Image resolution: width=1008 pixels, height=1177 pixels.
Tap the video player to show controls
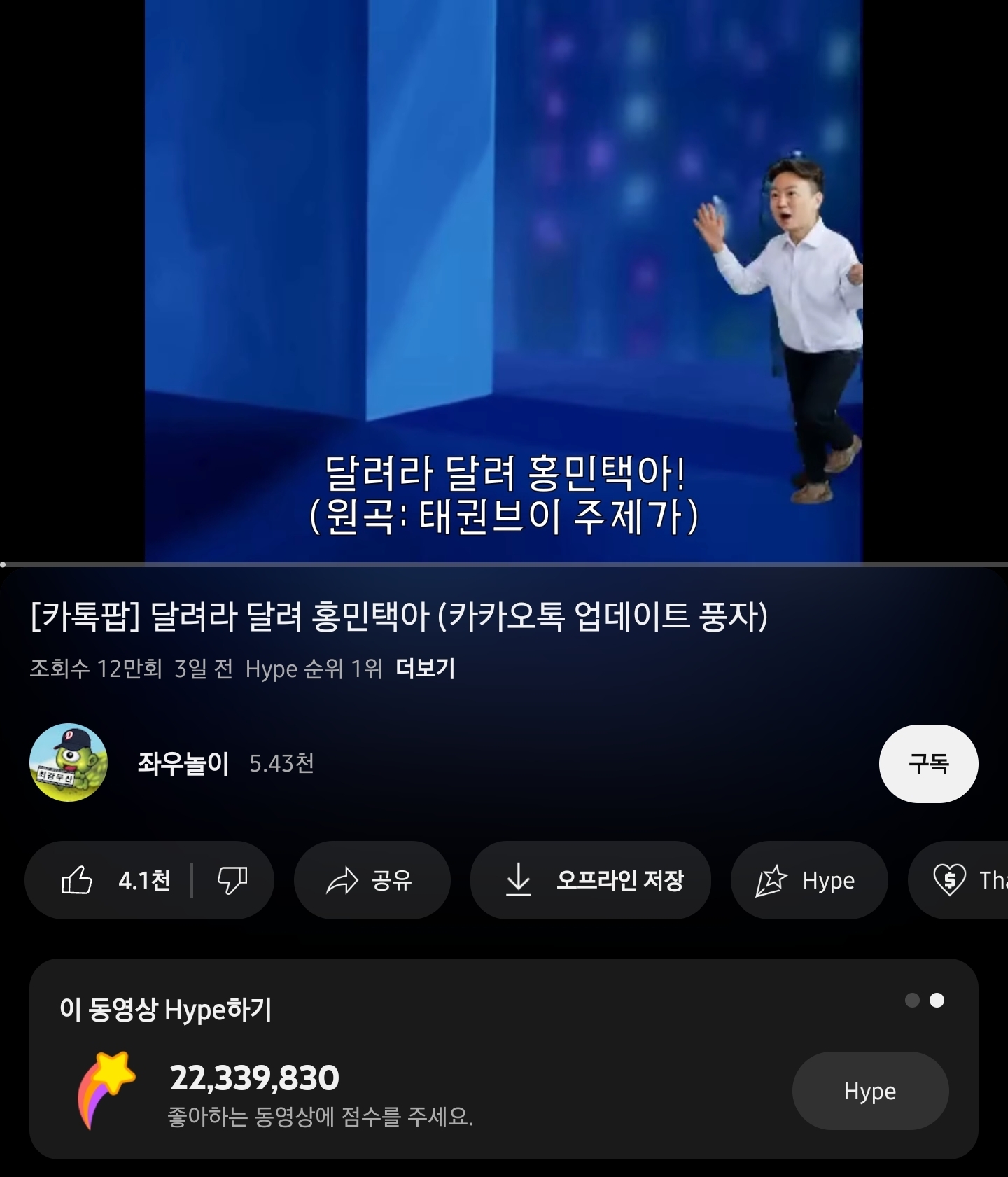click(503, 280)
